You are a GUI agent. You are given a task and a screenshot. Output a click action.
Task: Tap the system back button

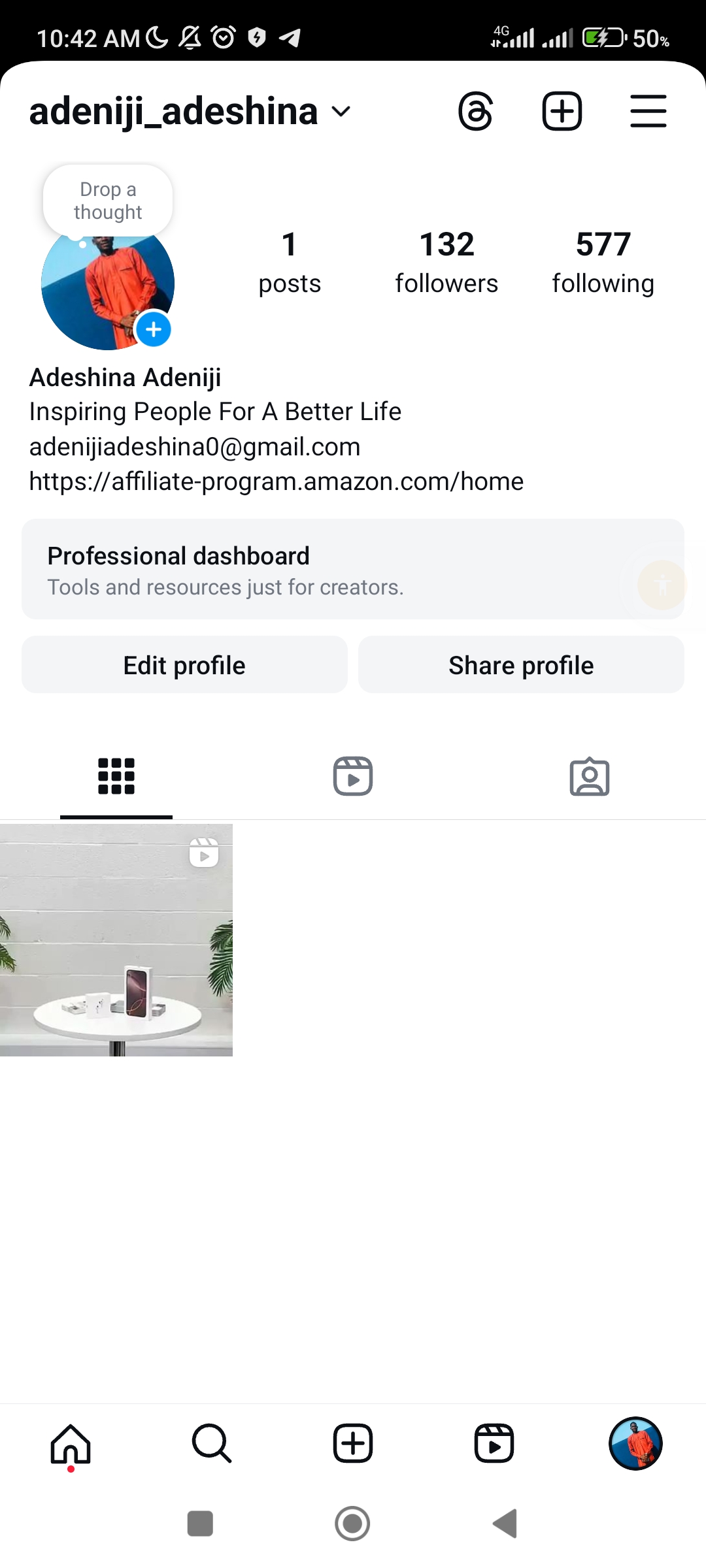[505, 1524]
